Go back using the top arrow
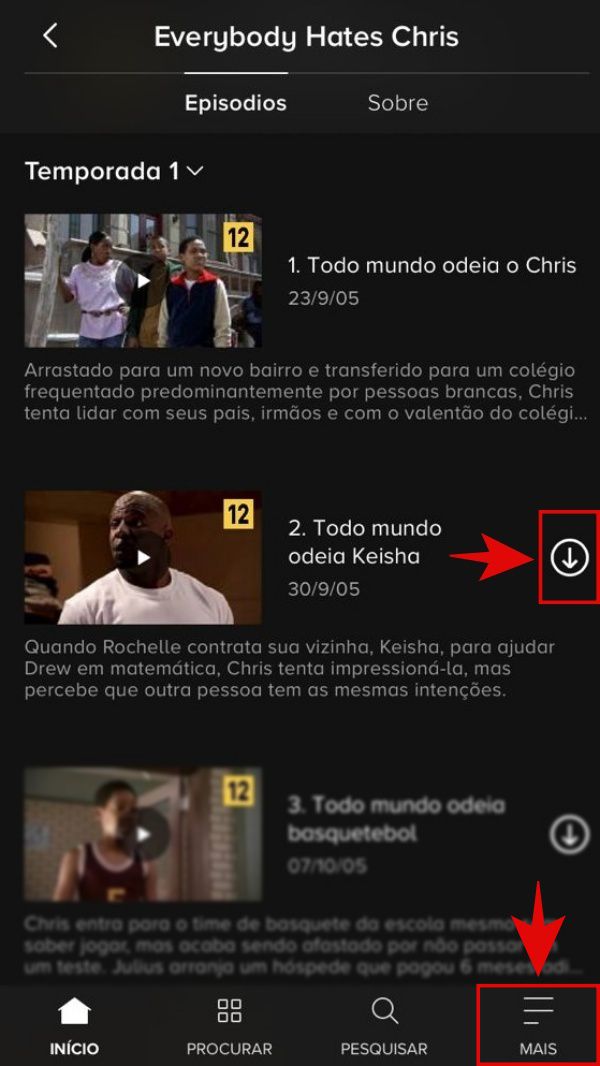600x1066 pixels. pyautogui.click(x=50, y=36)
